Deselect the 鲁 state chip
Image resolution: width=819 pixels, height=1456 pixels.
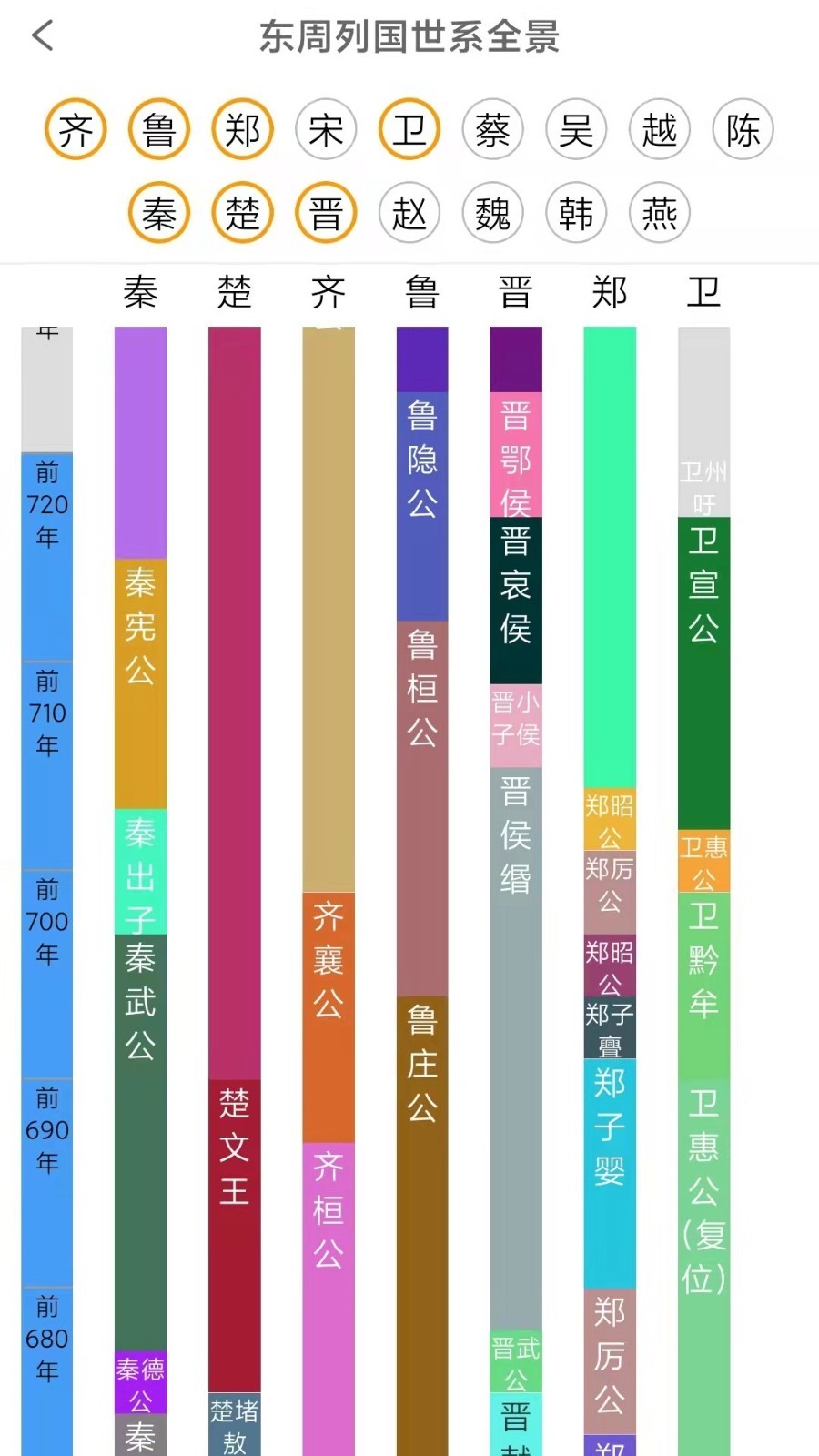click(159, 129)
